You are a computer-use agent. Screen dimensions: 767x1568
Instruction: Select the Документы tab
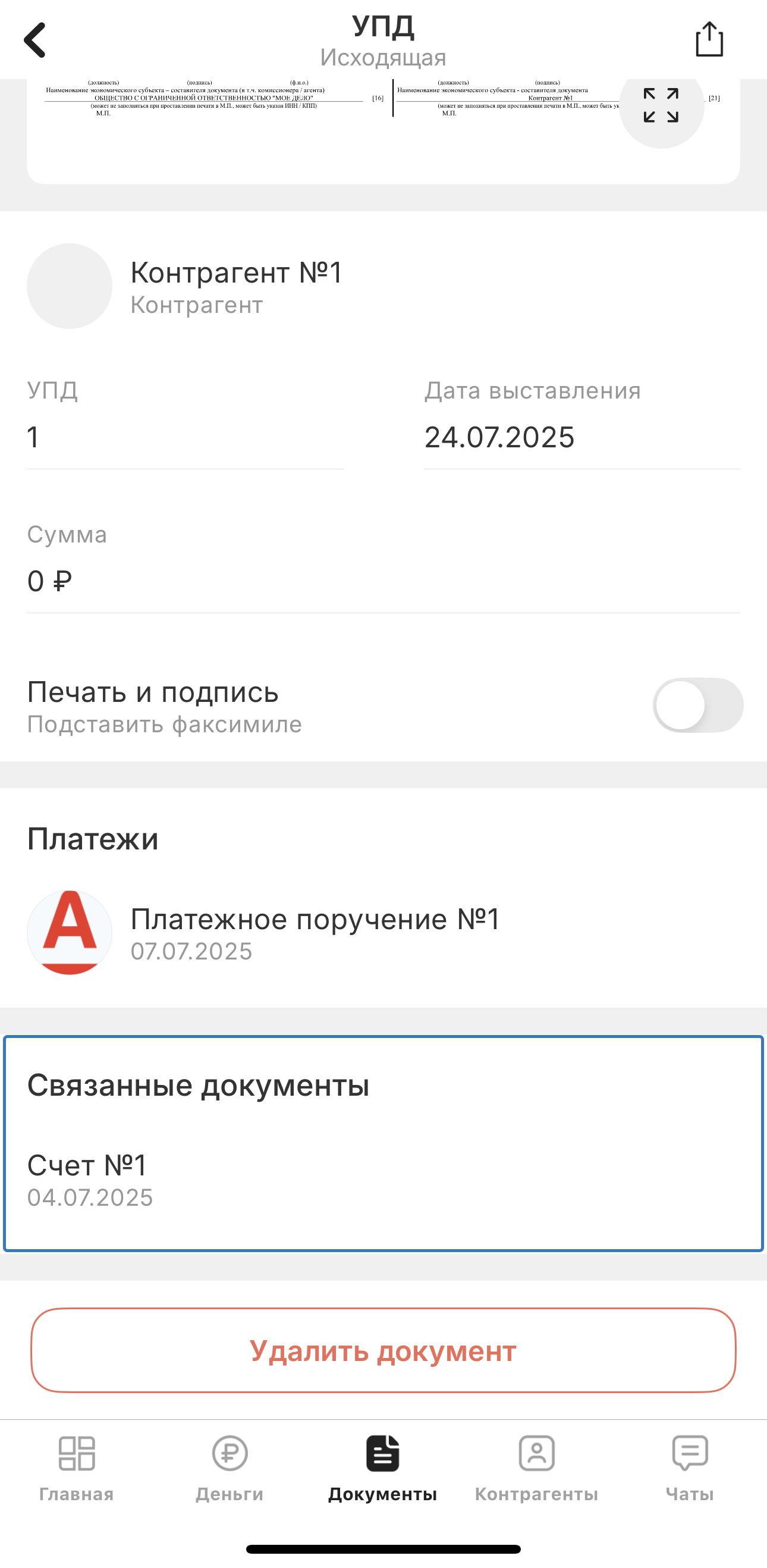point(382,1468)
